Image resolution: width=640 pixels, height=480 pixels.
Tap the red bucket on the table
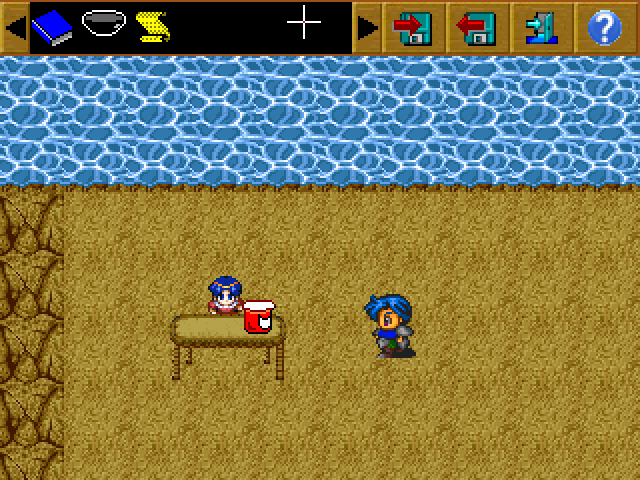259,316
